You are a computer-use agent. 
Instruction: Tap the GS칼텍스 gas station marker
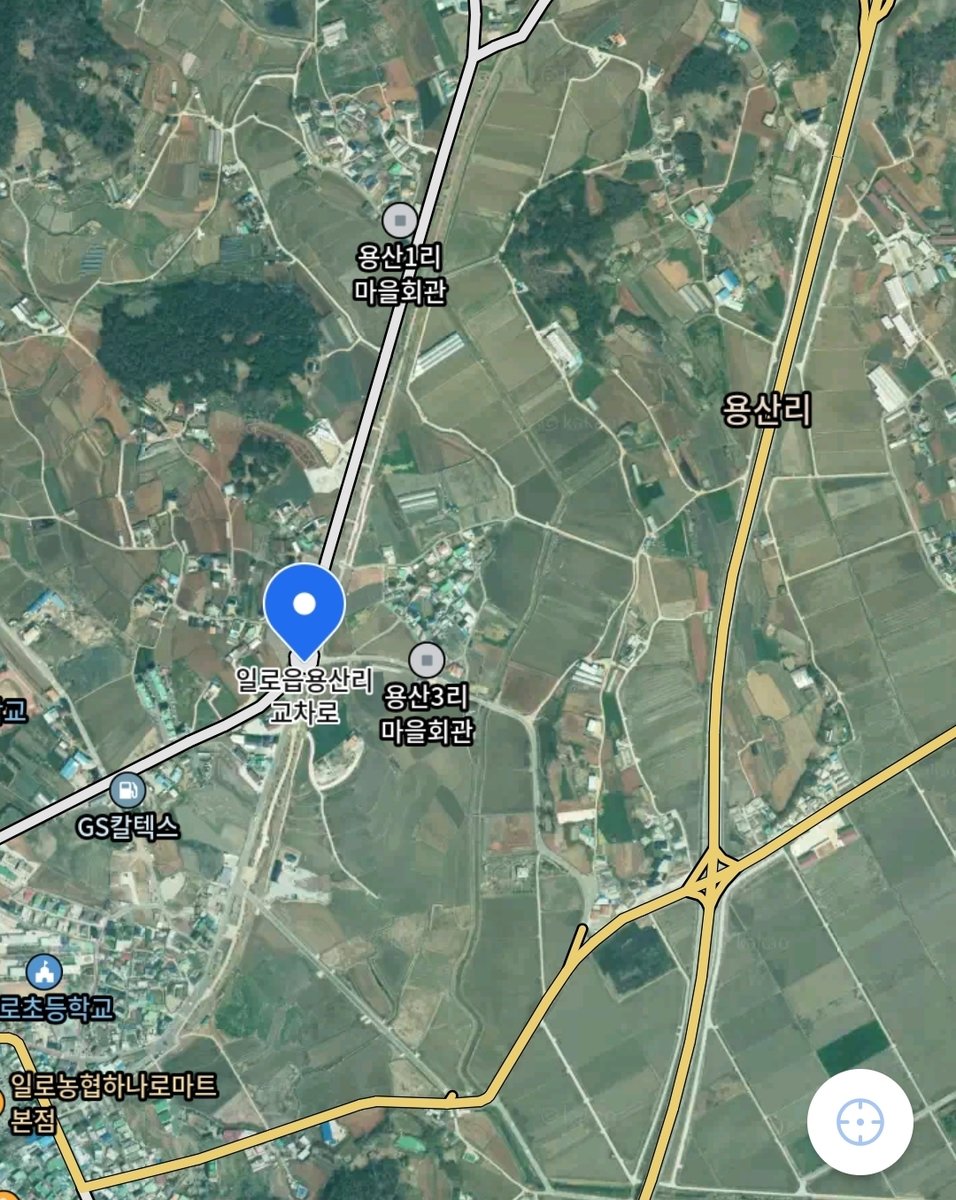127,791
